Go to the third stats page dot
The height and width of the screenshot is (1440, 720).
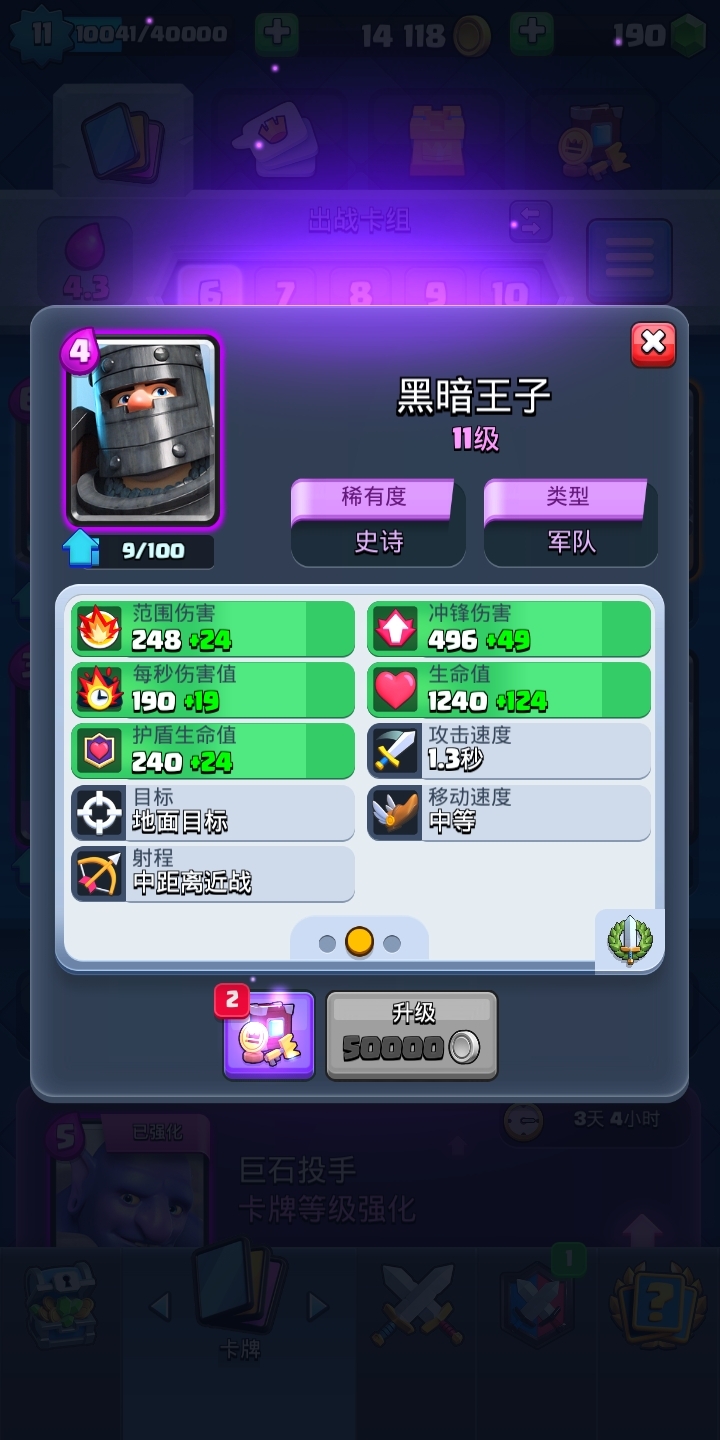pyautogui.click(x=392, y=943)
